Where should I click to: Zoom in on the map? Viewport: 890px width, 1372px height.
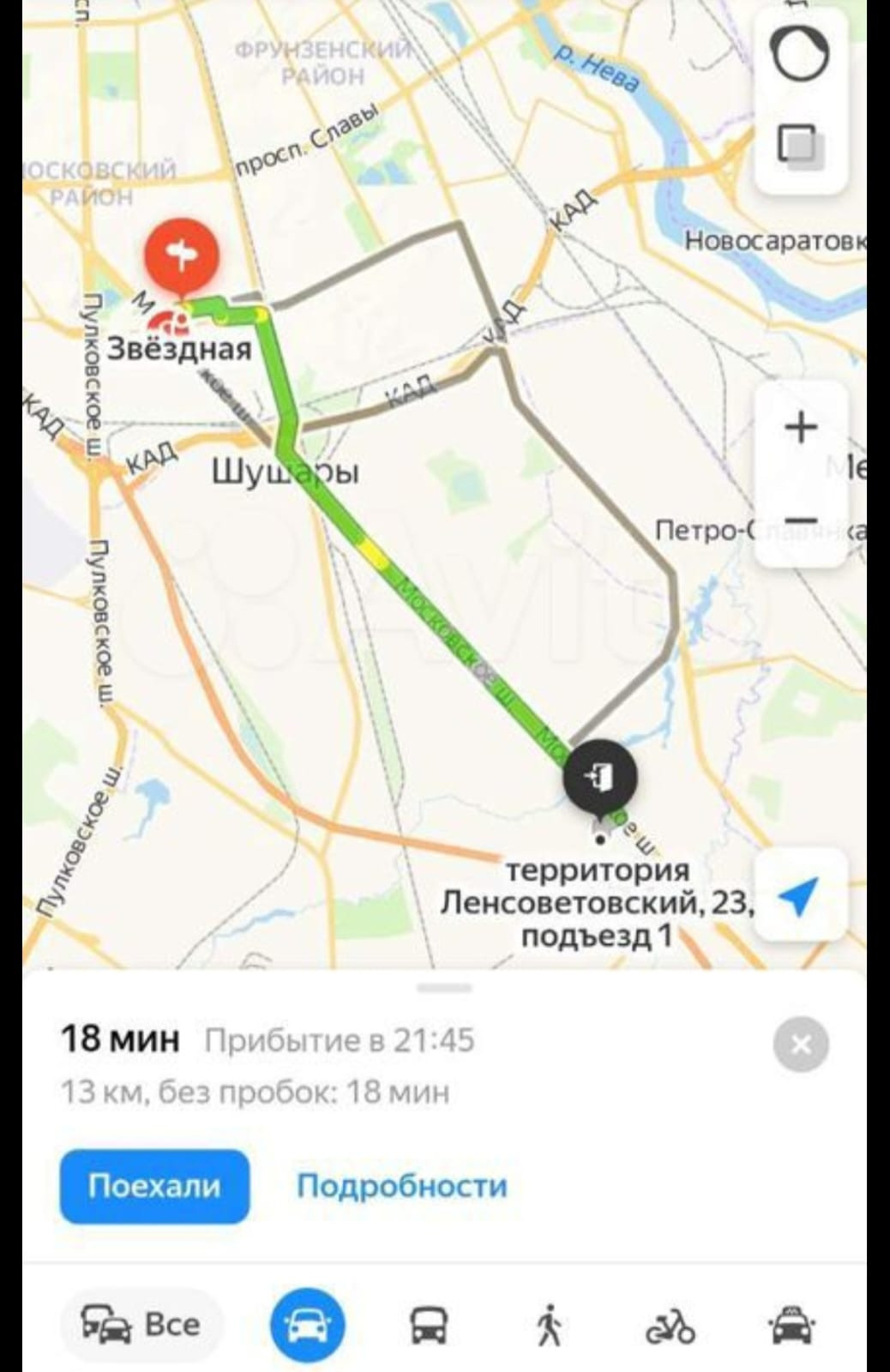point(801,427)
